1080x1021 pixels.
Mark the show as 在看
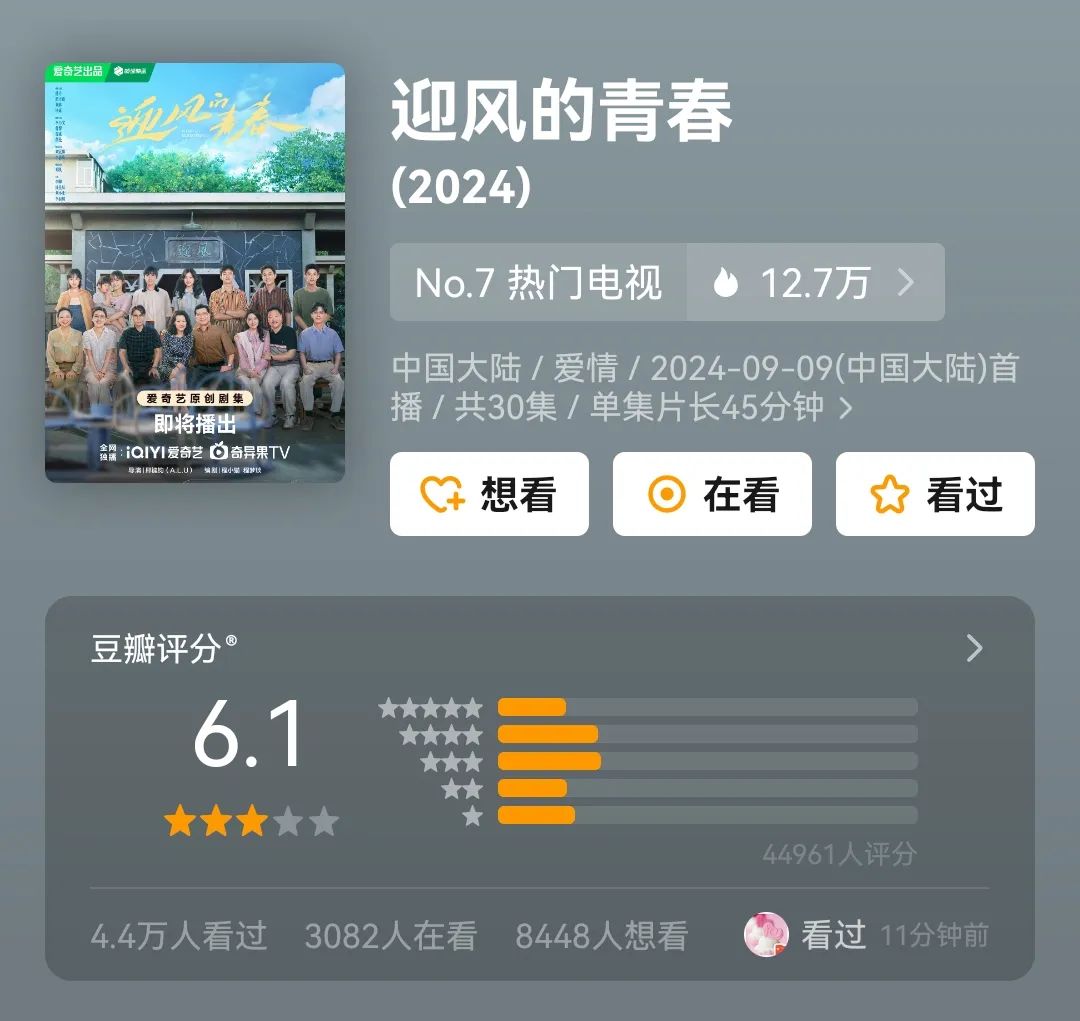tap(712, 494)
